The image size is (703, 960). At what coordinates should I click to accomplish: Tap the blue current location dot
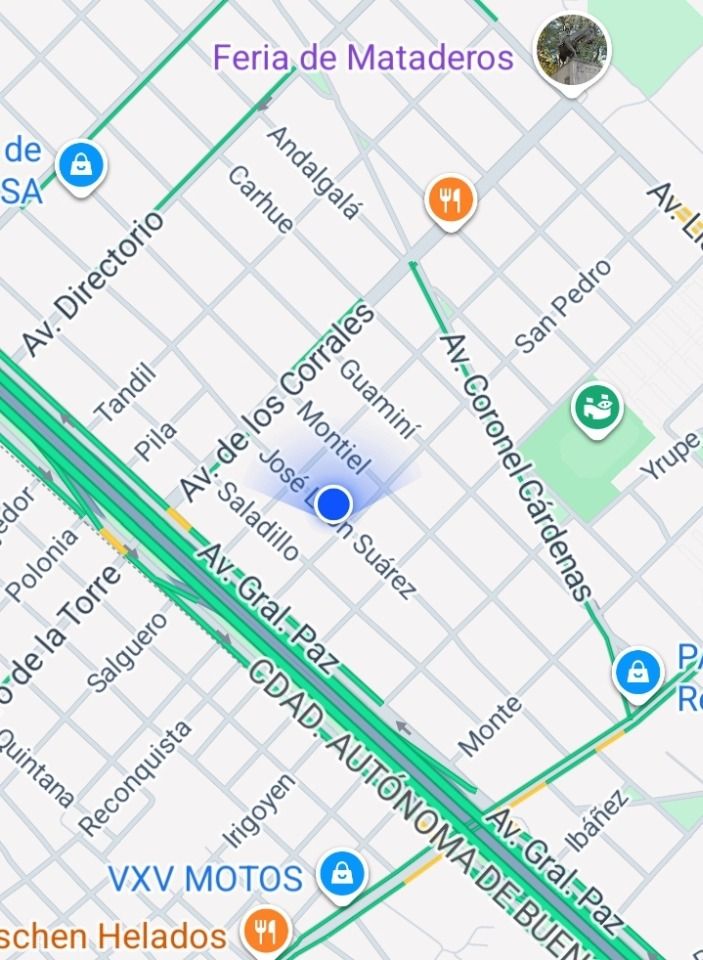point(334,505)
